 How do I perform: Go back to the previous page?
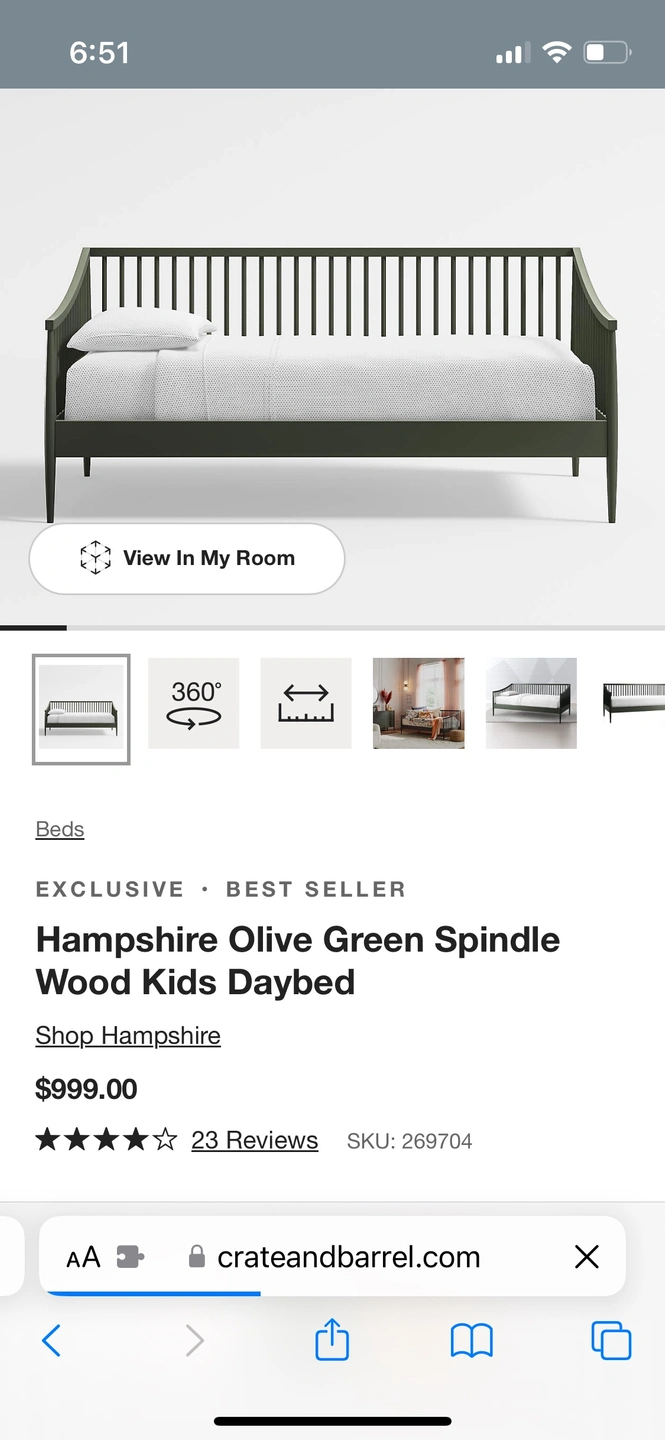click(x=51, y=1340)
